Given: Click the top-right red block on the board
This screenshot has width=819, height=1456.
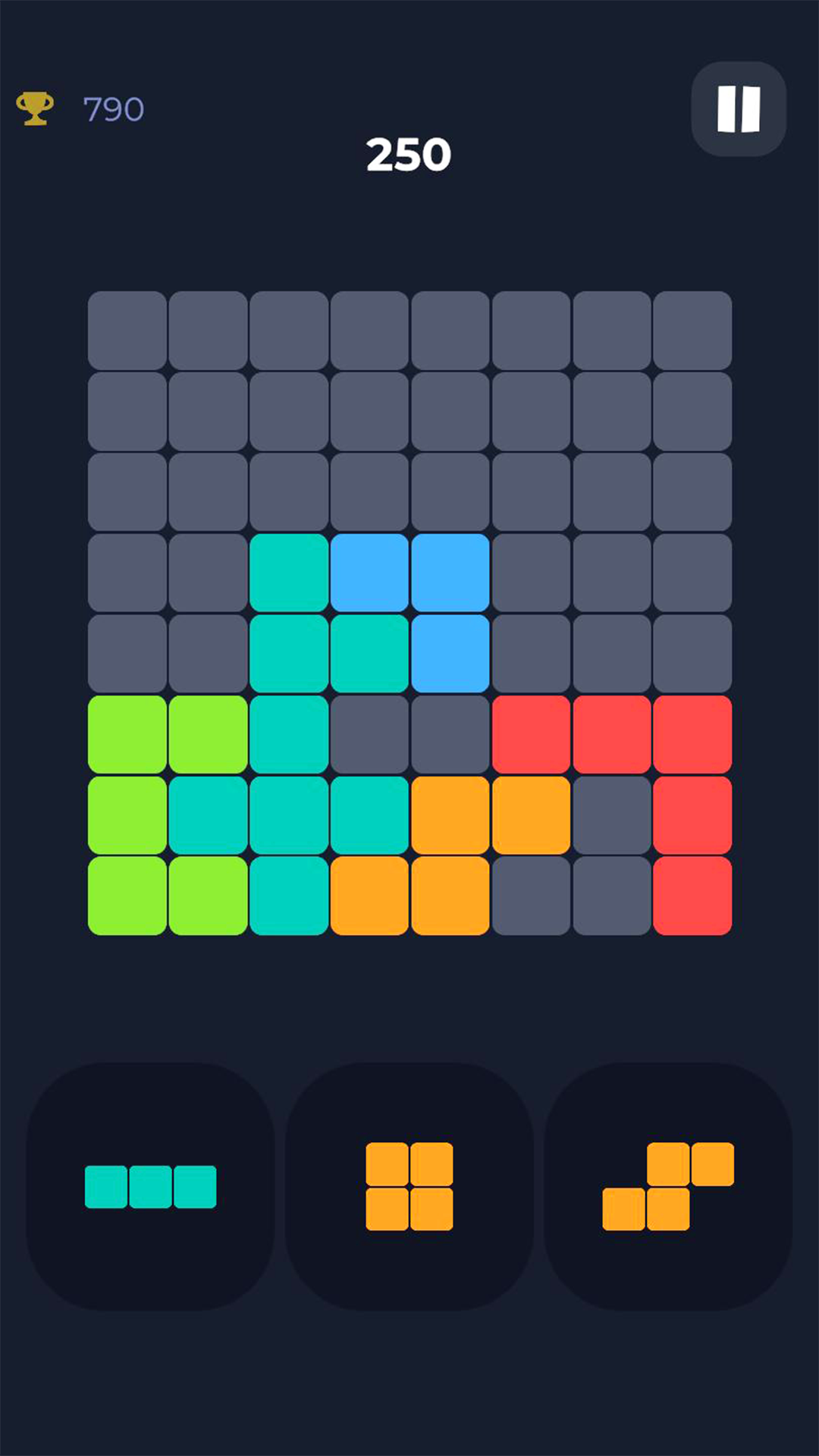Looking at the screenshot, I should click(694, 733).
